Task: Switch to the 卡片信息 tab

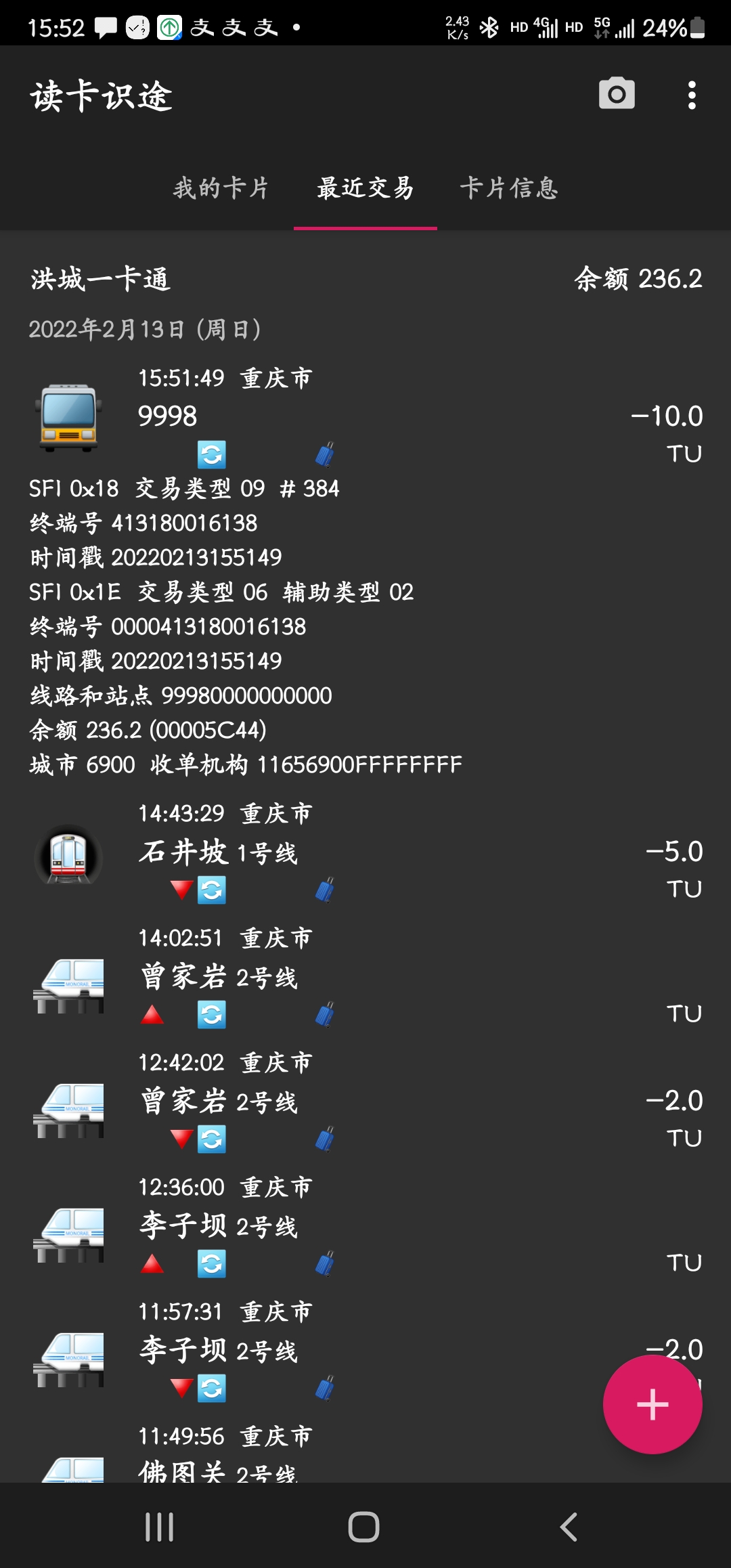Action: 509,188
